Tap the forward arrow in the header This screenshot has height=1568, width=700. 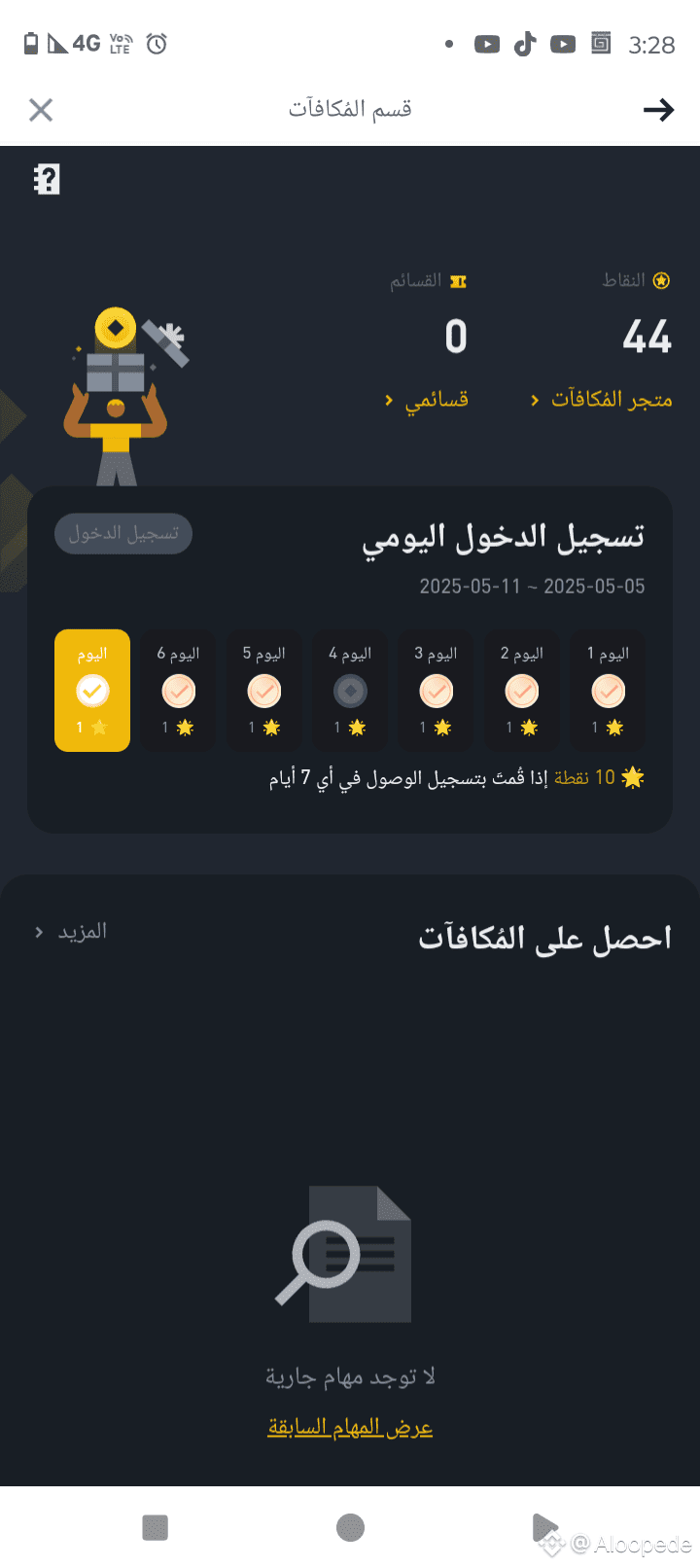pyautogui.click(x=658, y=110)
